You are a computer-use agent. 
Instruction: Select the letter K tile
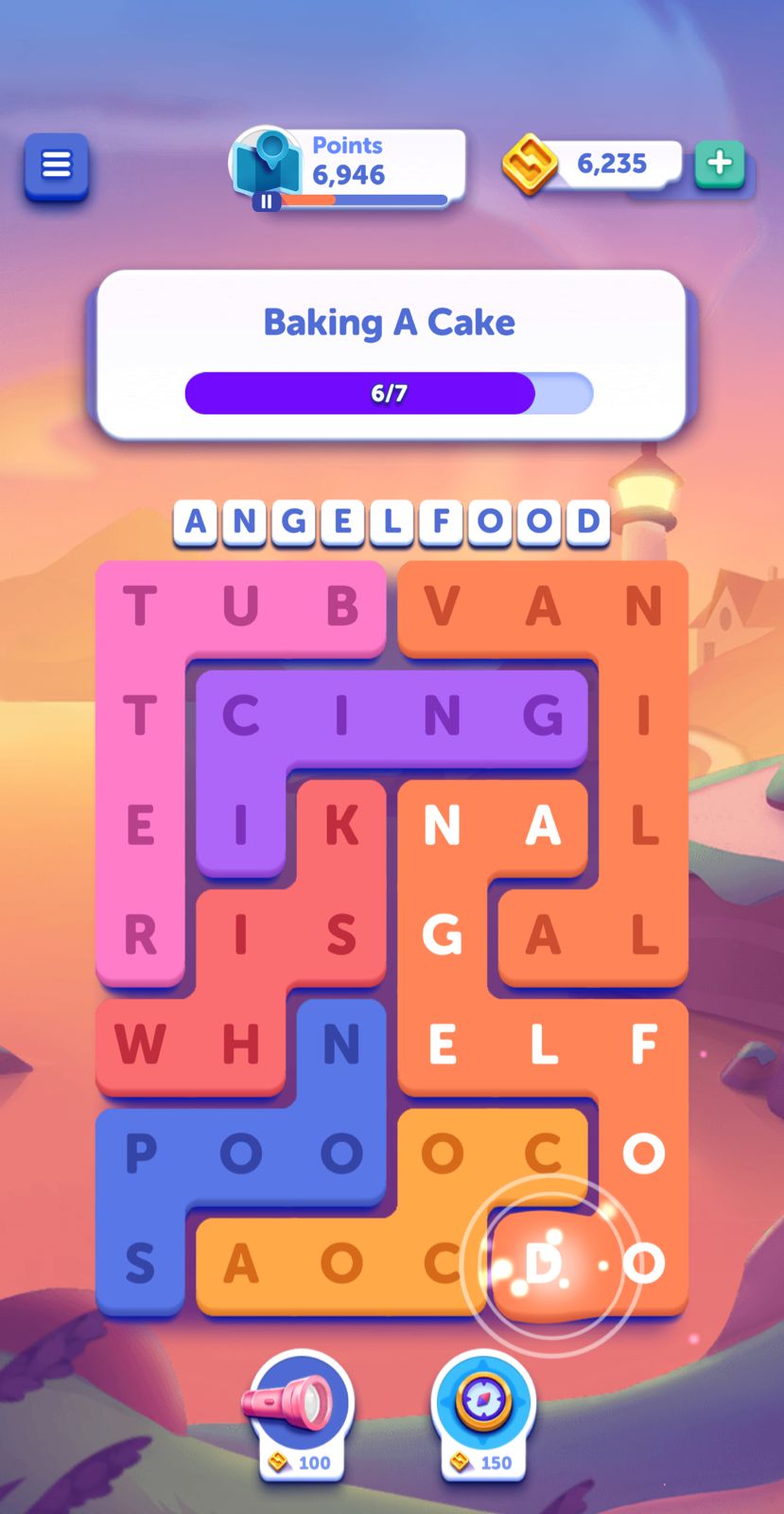point(341,826)
